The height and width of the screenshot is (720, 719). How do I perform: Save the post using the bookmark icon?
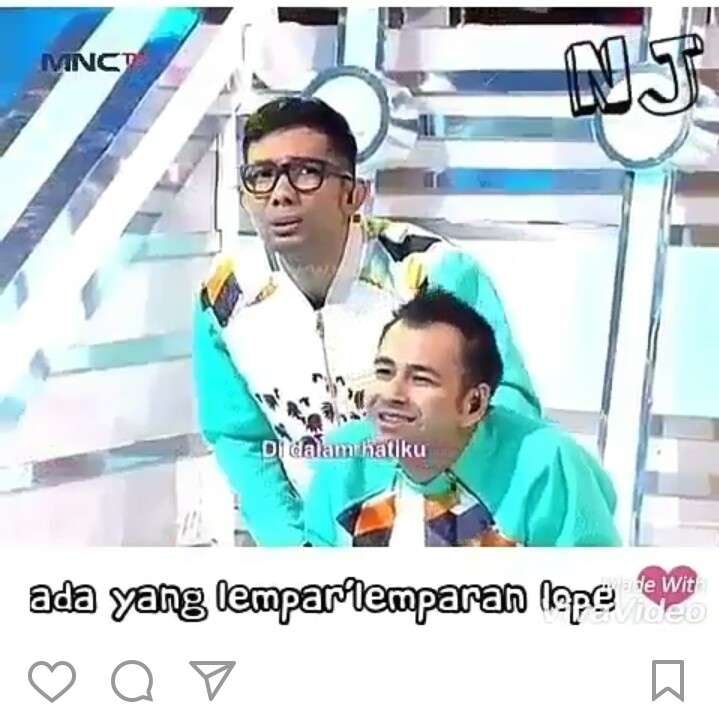(x=667, y=681)
